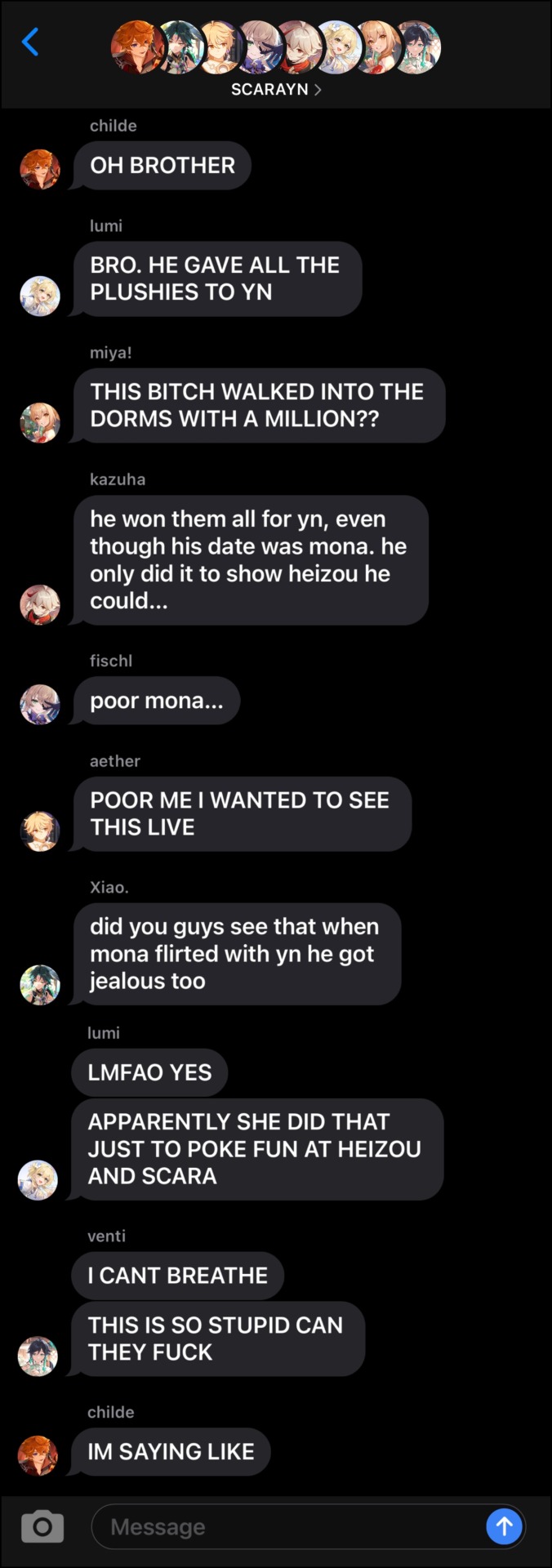Screen dimensions: 552x1568
Task: Open the SCARAYN group details
Action: click(x=275, y=89)
